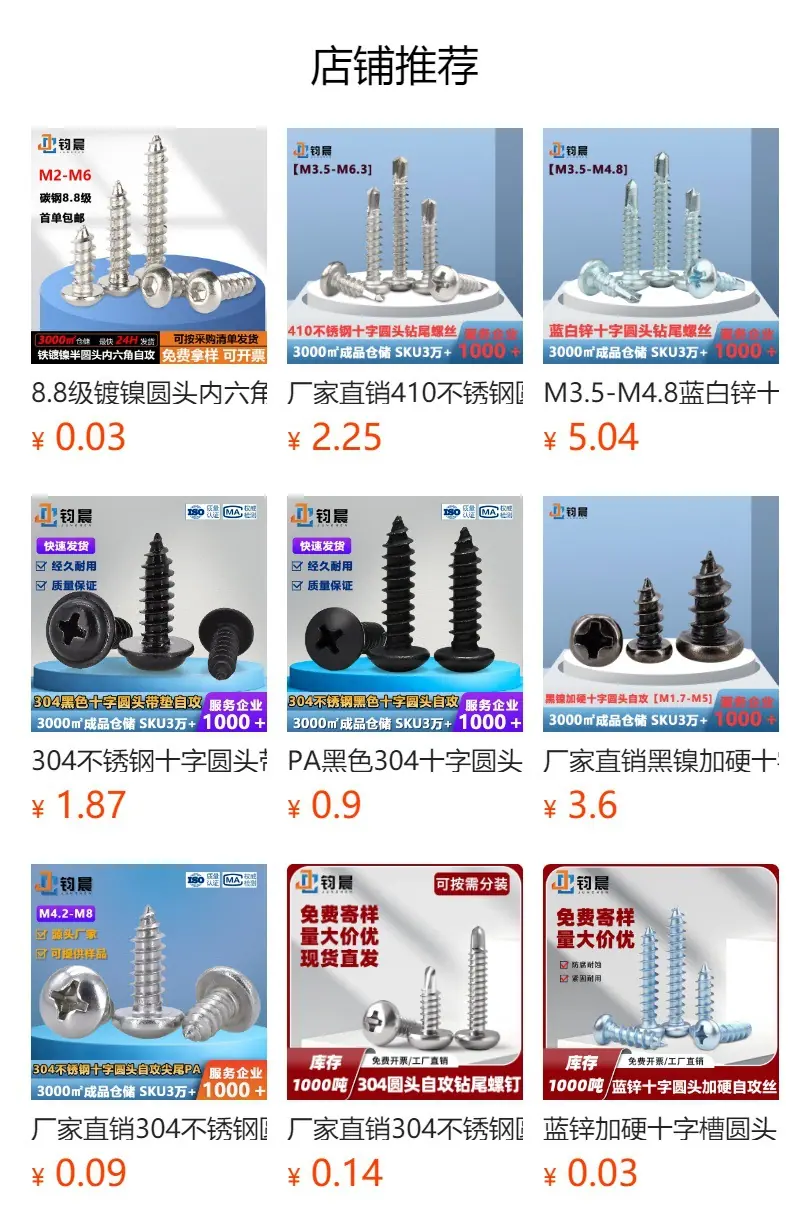View 厂家直销304不锈钢 product priced ¥0.09
The width and height of the screenshot is (790, 1232).
[149, 1028]
